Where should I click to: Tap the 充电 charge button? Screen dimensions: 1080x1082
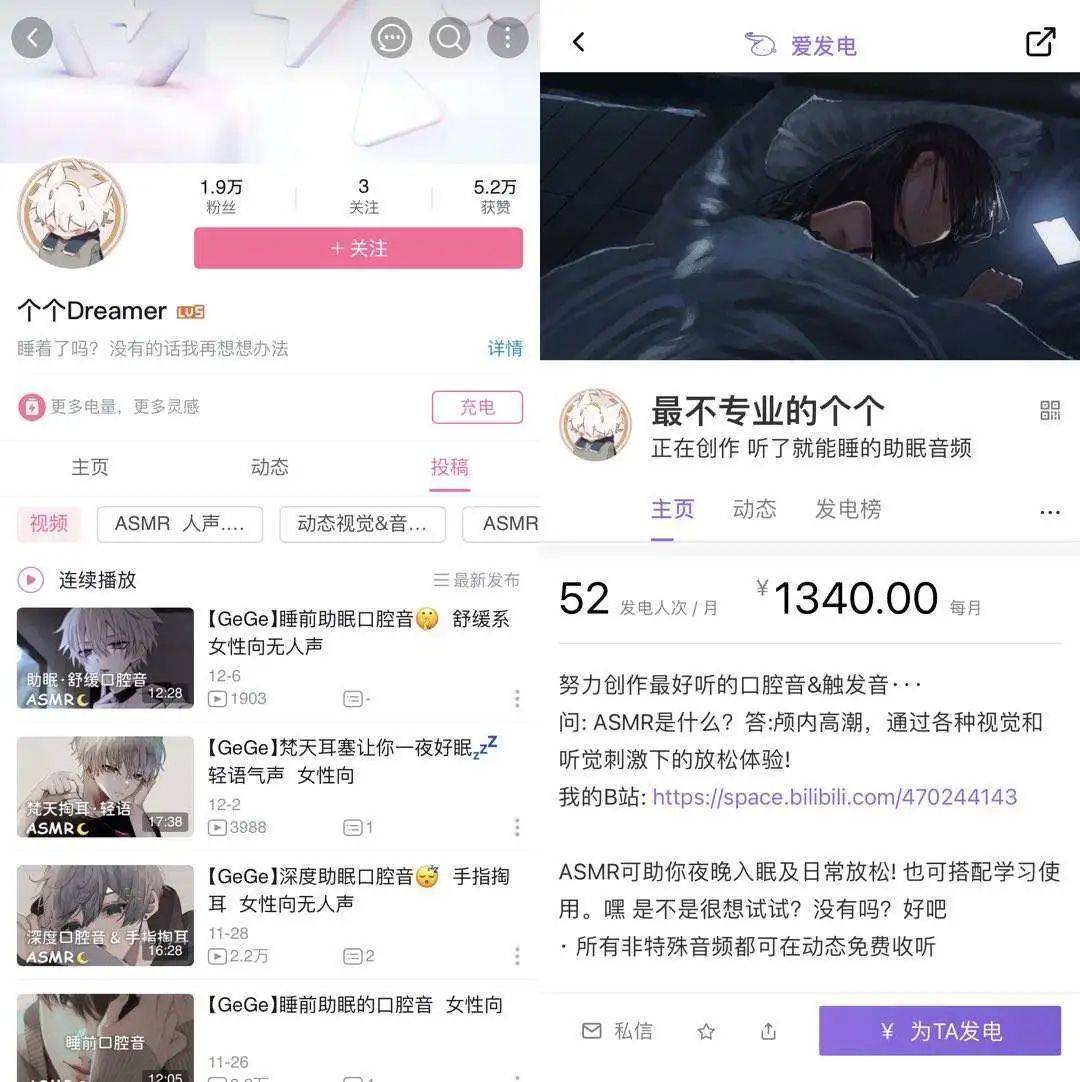pyautogui.click(x=477, y=407)
